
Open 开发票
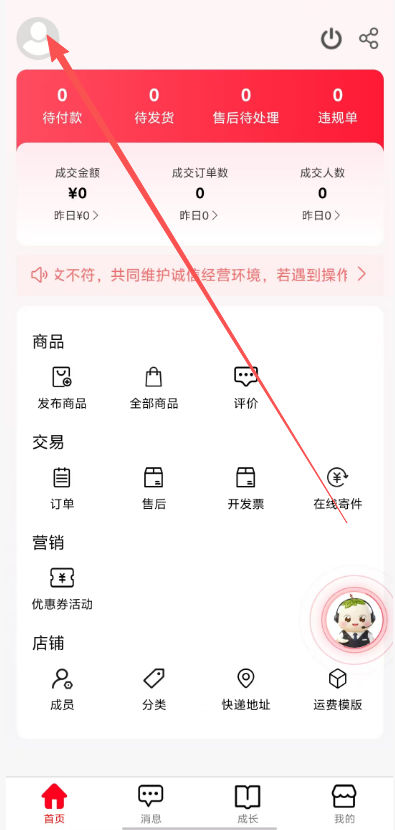coord(246,489)
